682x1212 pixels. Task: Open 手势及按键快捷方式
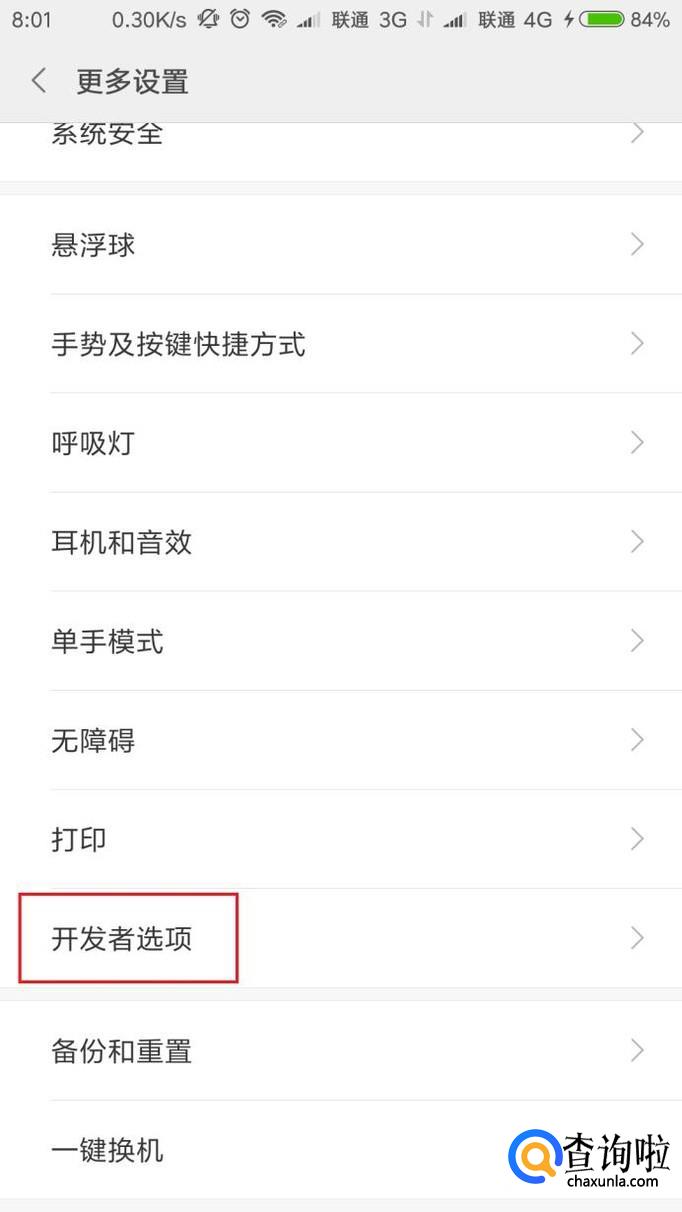(341, 344)
